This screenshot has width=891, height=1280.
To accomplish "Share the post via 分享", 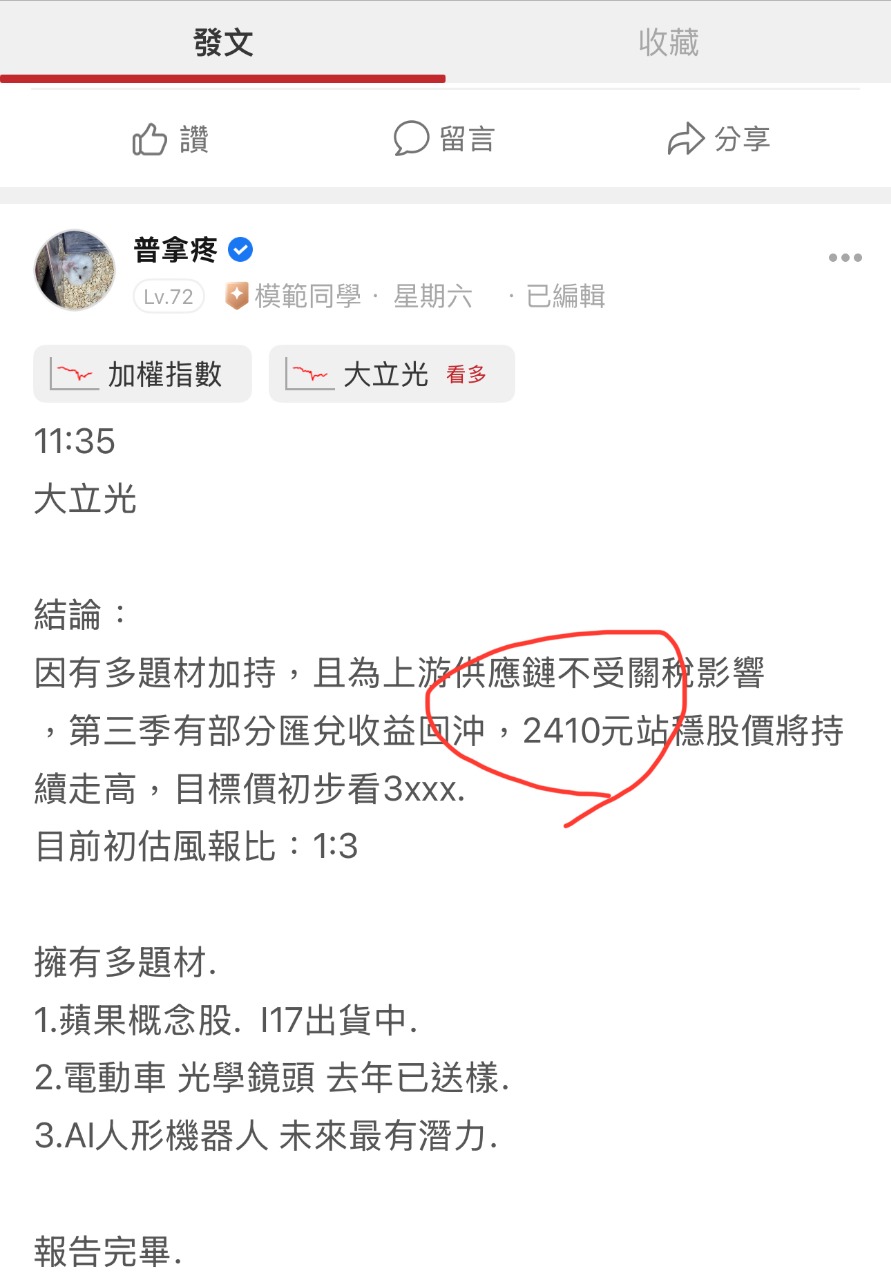I will [719, 139].
